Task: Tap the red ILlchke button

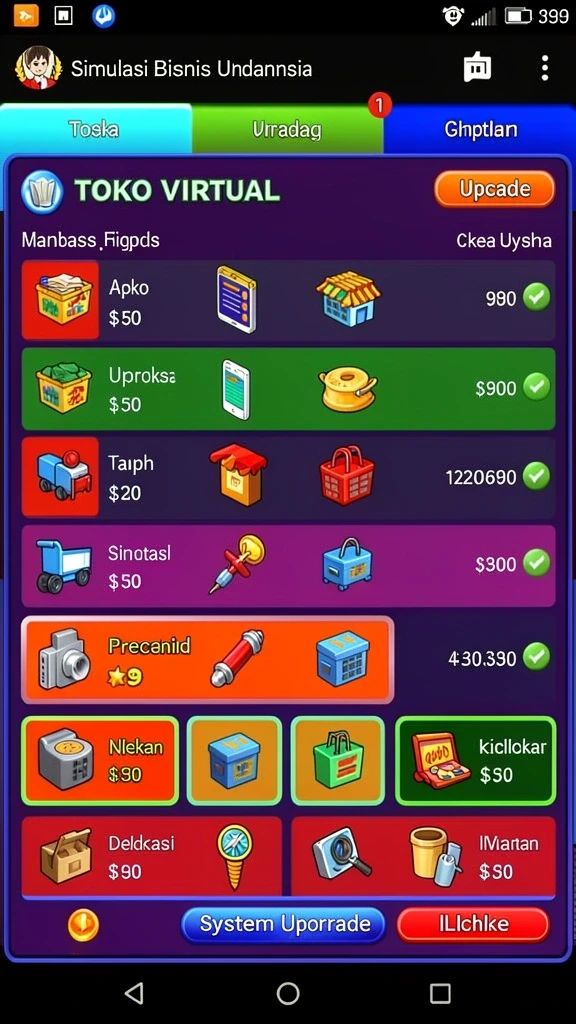Action: pos(473,925)
